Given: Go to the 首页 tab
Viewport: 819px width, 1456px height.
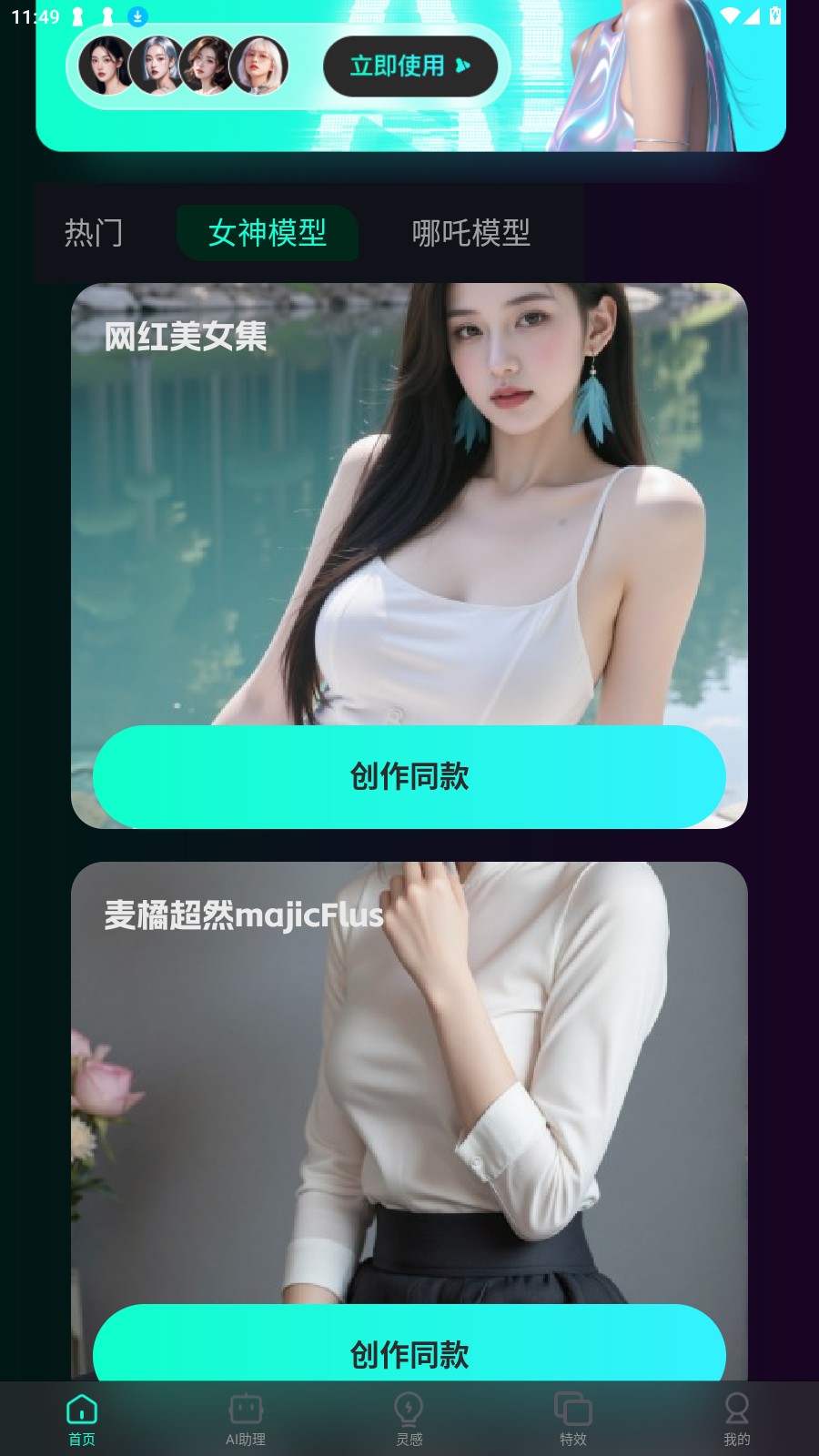Looking at the screenshot, I should (x=82, y=1420).
